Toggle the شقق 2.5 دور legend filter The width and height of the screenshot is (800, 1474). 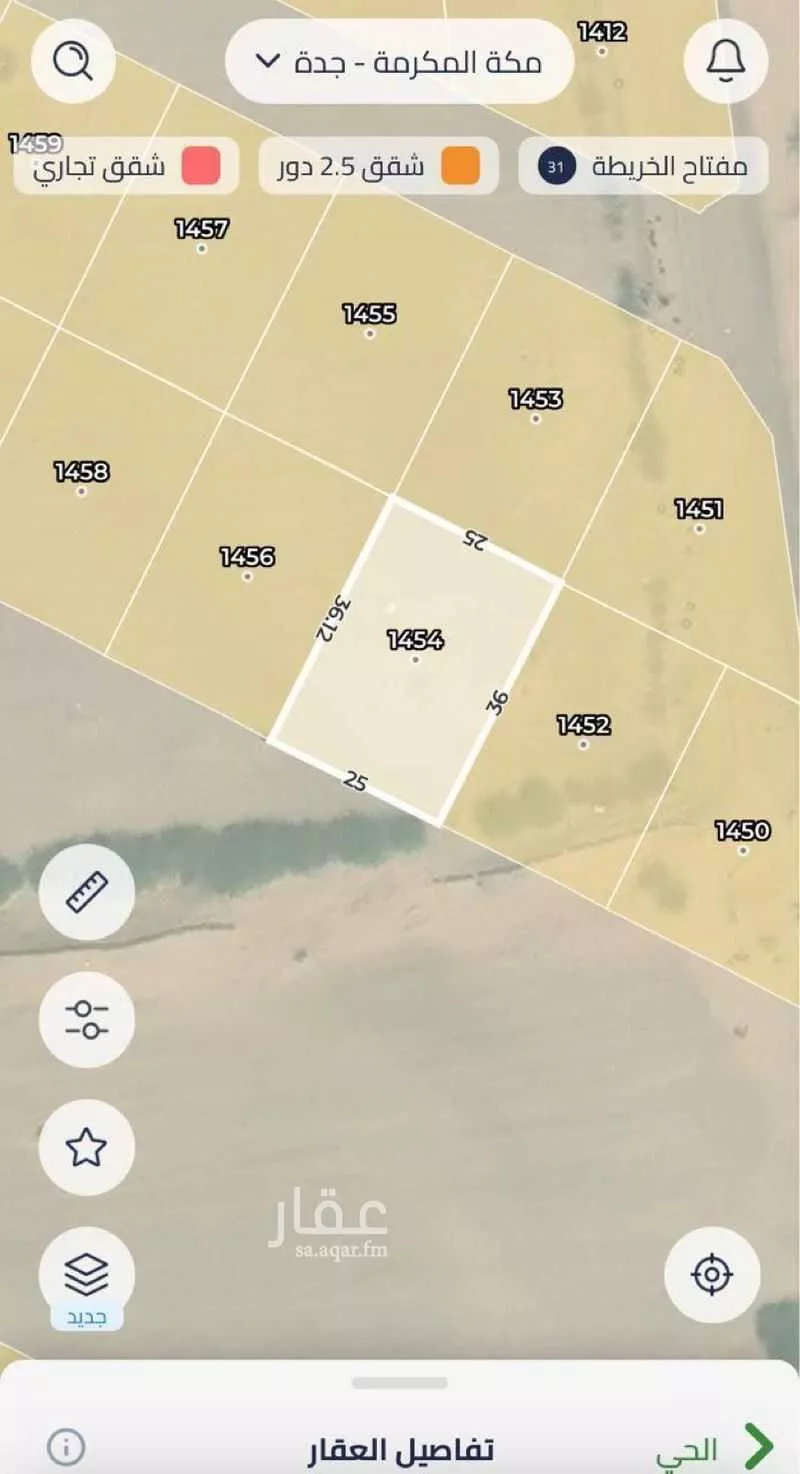pos(380,165)
